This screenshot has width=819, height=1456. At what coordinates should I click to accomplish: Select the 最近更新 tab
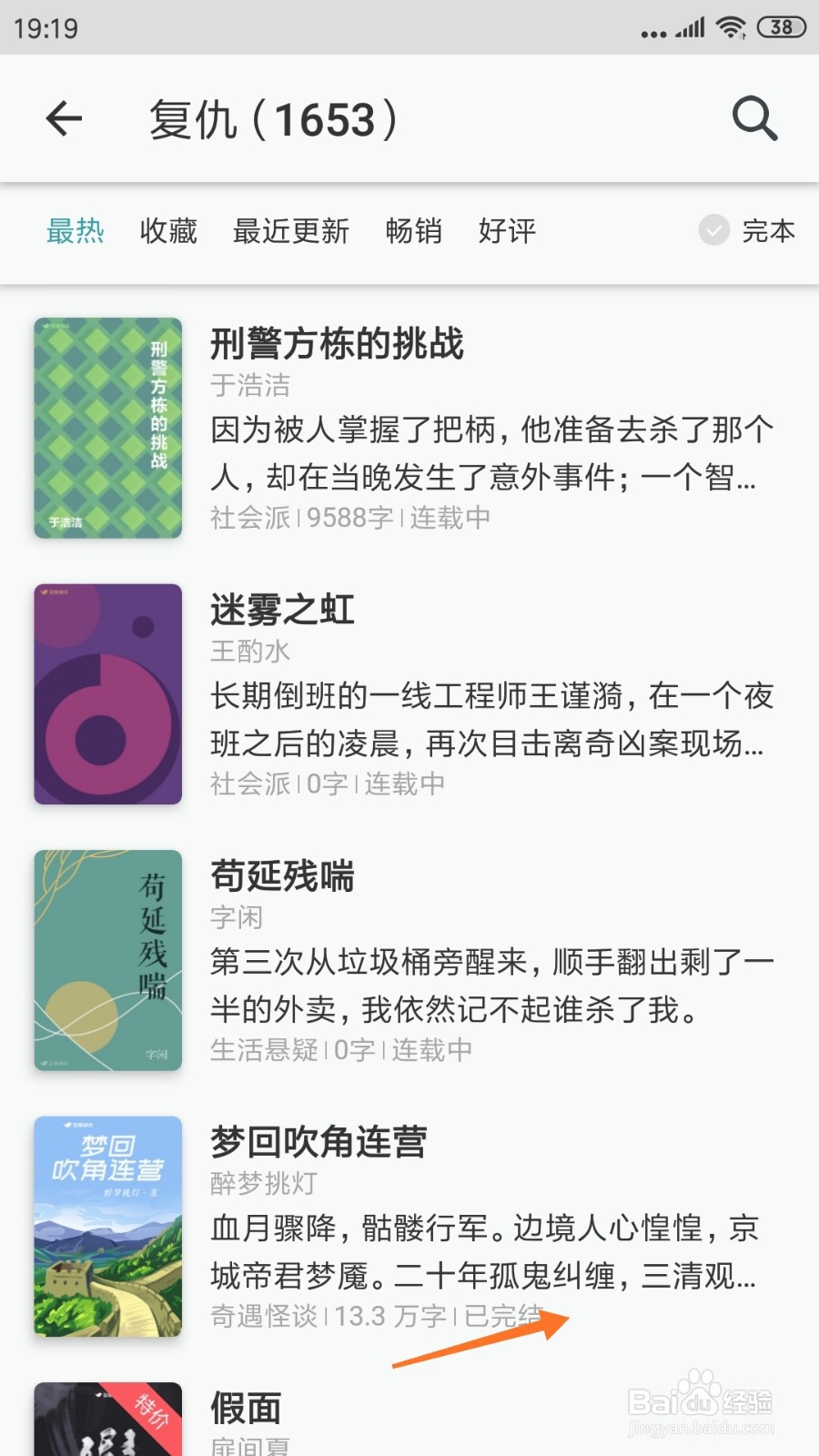(291, 231)
